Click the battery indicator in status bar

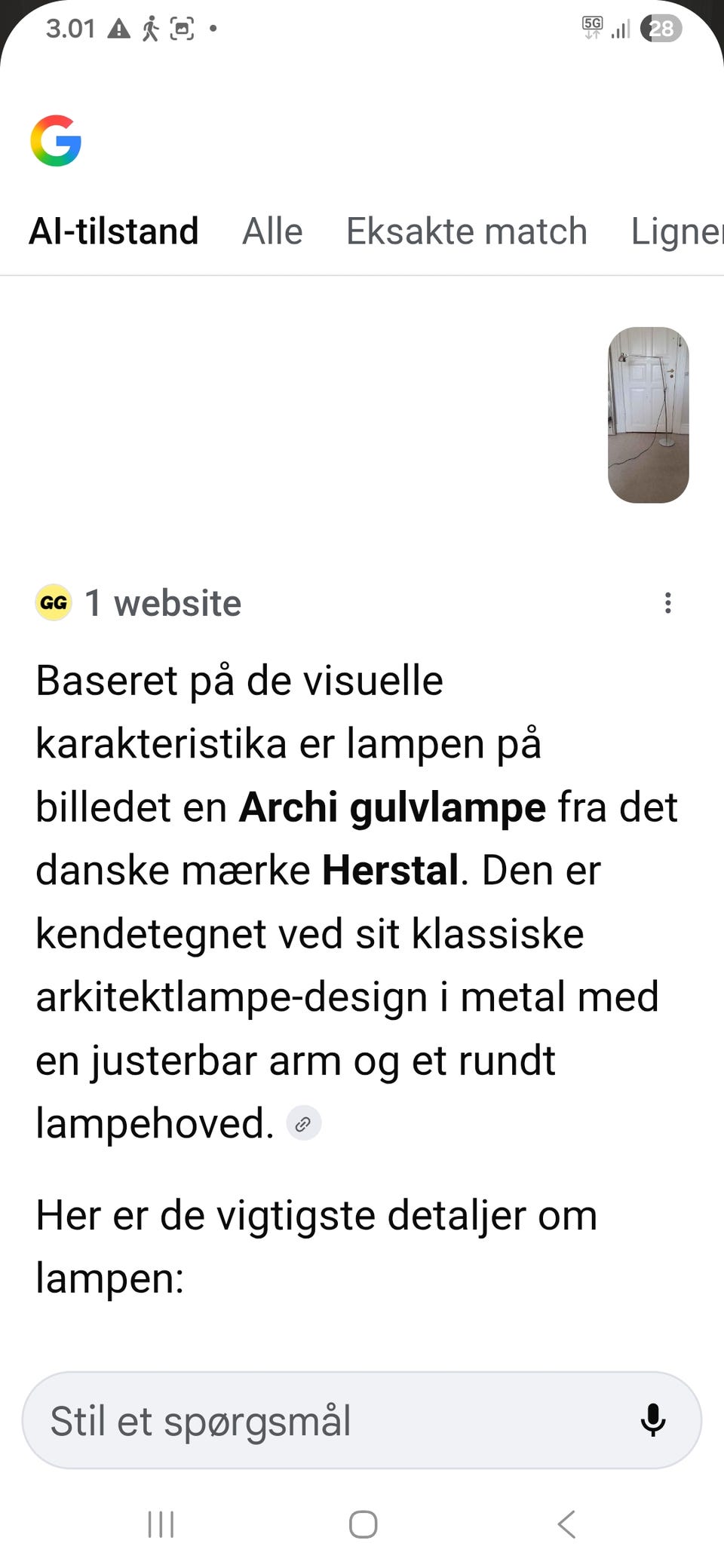pyautogui.click(x=660, y=29)
